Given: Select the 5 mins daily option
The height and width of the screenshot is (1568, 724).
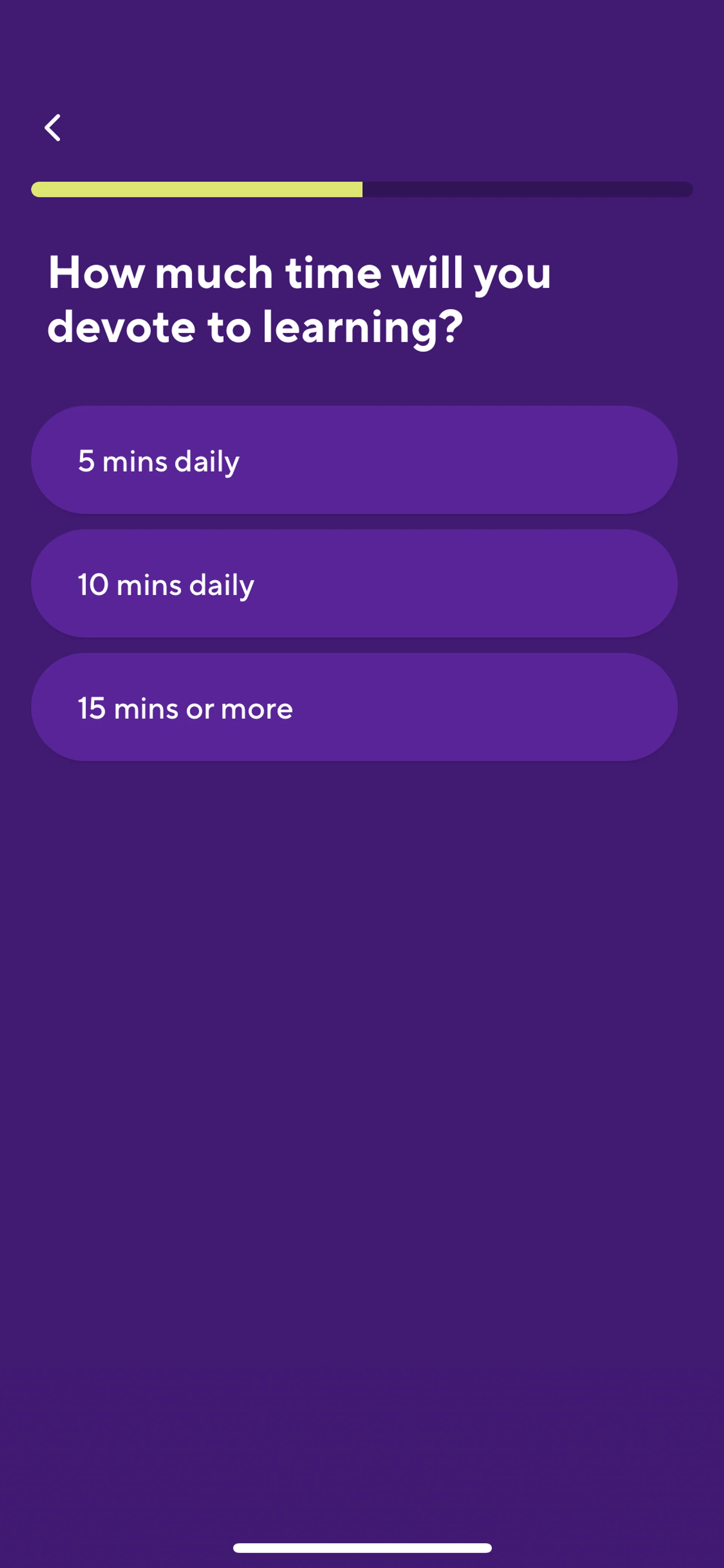Looking at the screenshot, I should 354,460.
